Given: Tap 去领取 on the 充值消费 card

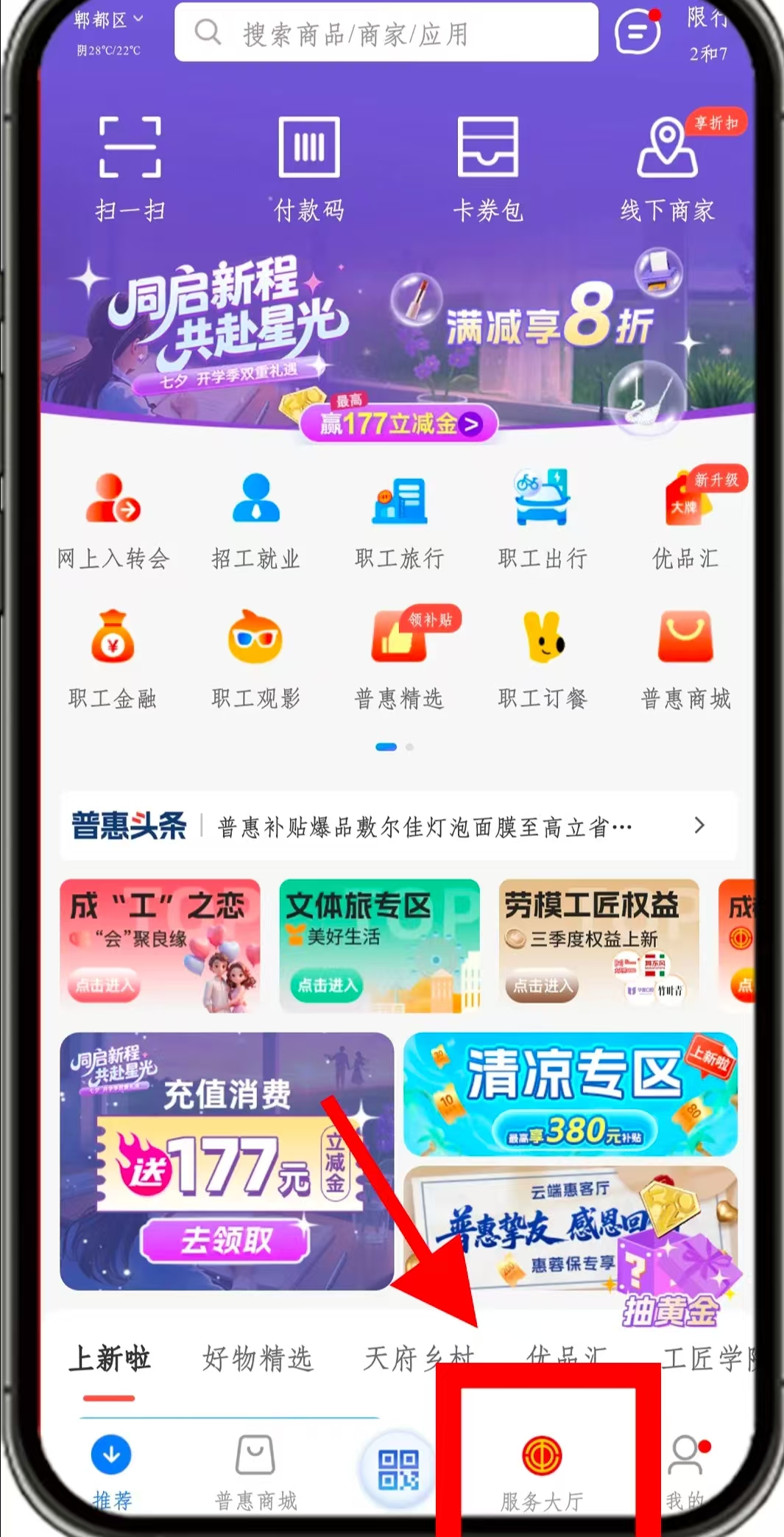Looking at the screenshot, I should (225, 1241).
